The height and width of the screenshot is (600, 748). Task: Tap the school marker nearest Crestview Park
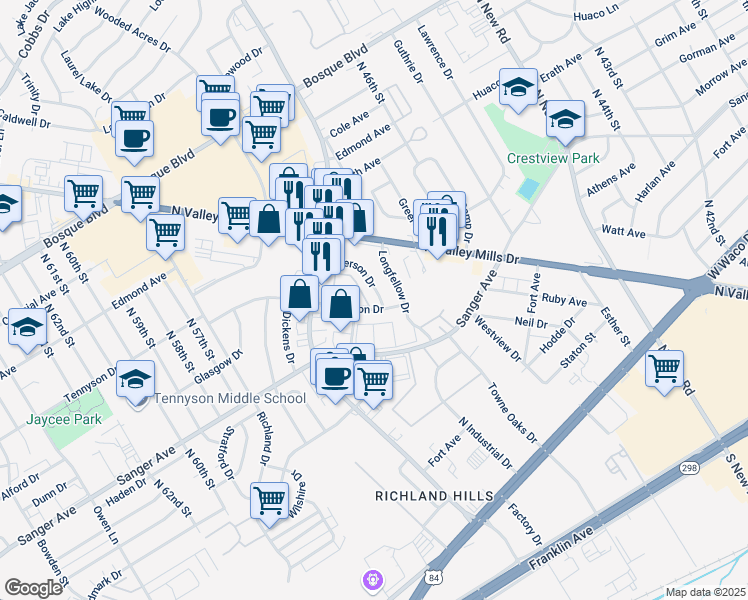(565, 119)
